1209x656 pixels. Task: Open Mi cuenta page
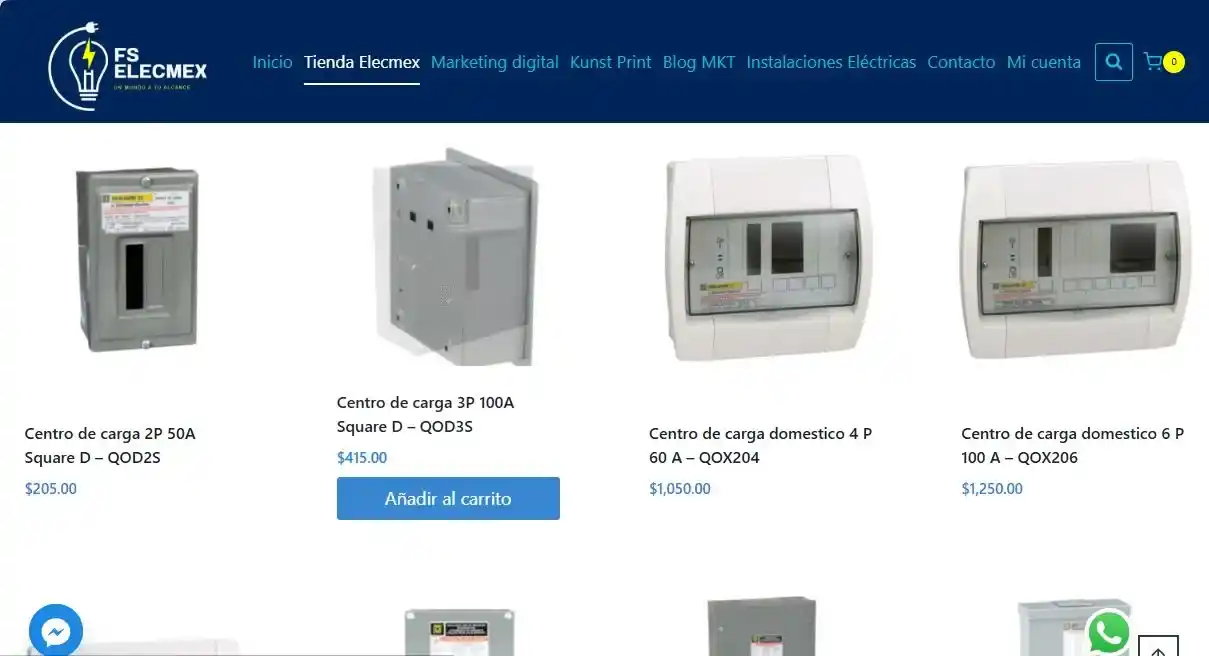pyautogui.click(x=1043, y=62)
